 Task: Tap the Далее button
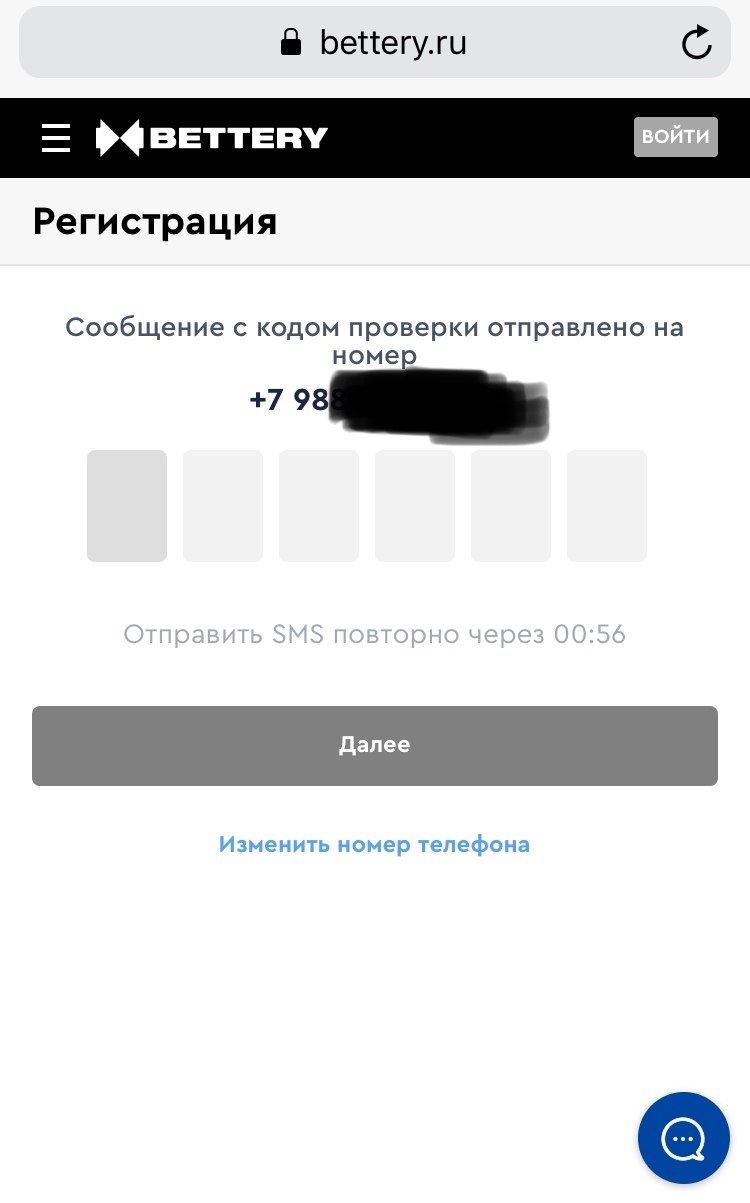[375, 745]
